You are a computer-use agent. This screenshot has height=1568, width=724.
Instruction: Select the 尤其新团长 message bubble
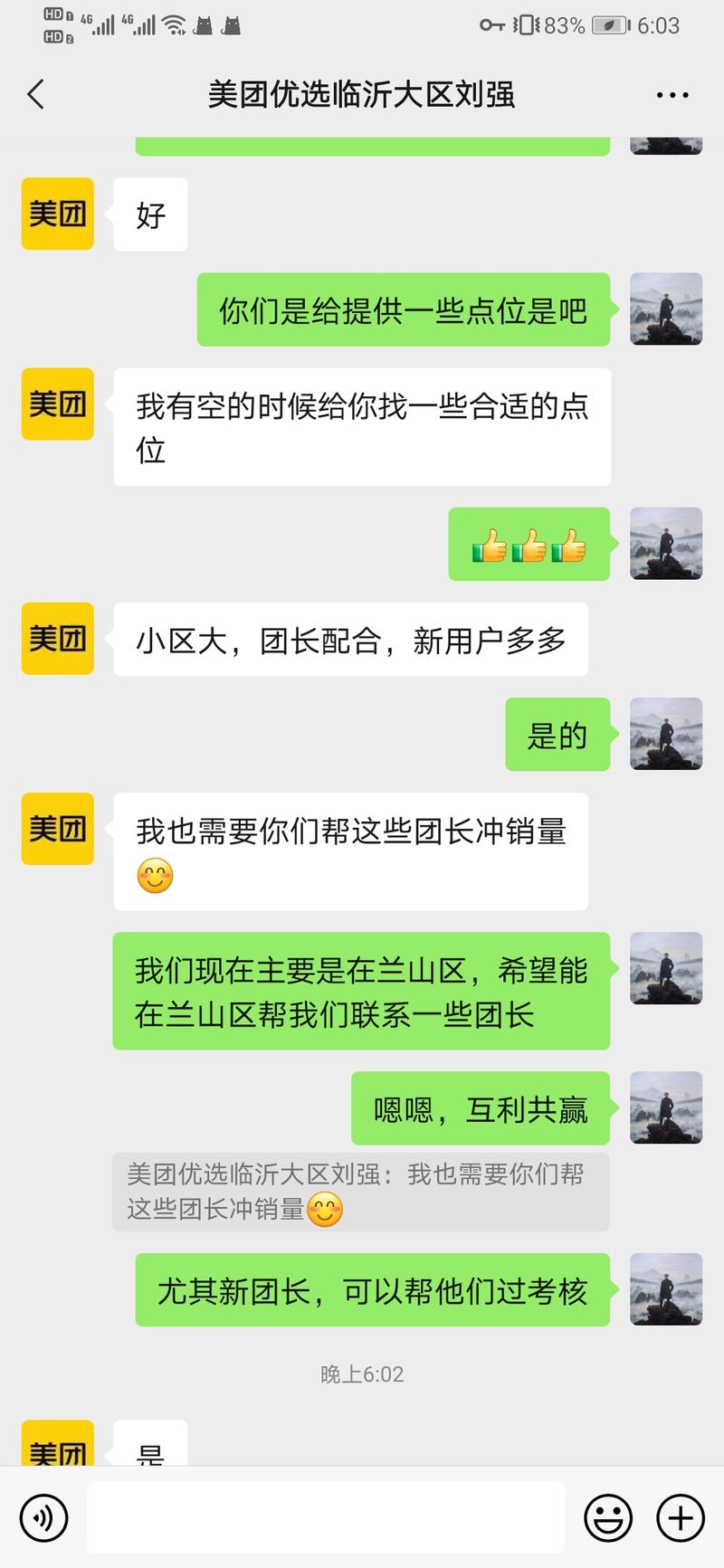[371, 1292]
